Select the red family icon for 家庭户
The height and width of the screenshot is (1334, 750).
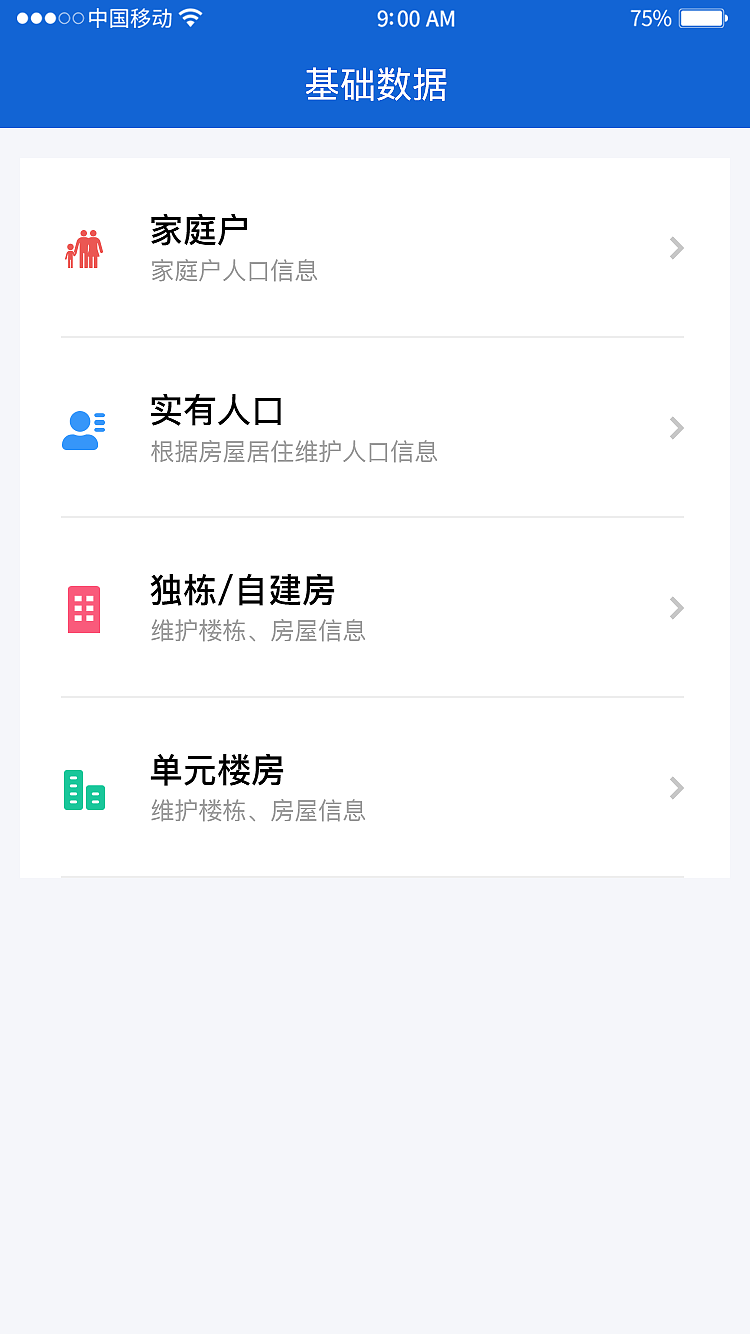pyautogui.click(x=84, y=248)
